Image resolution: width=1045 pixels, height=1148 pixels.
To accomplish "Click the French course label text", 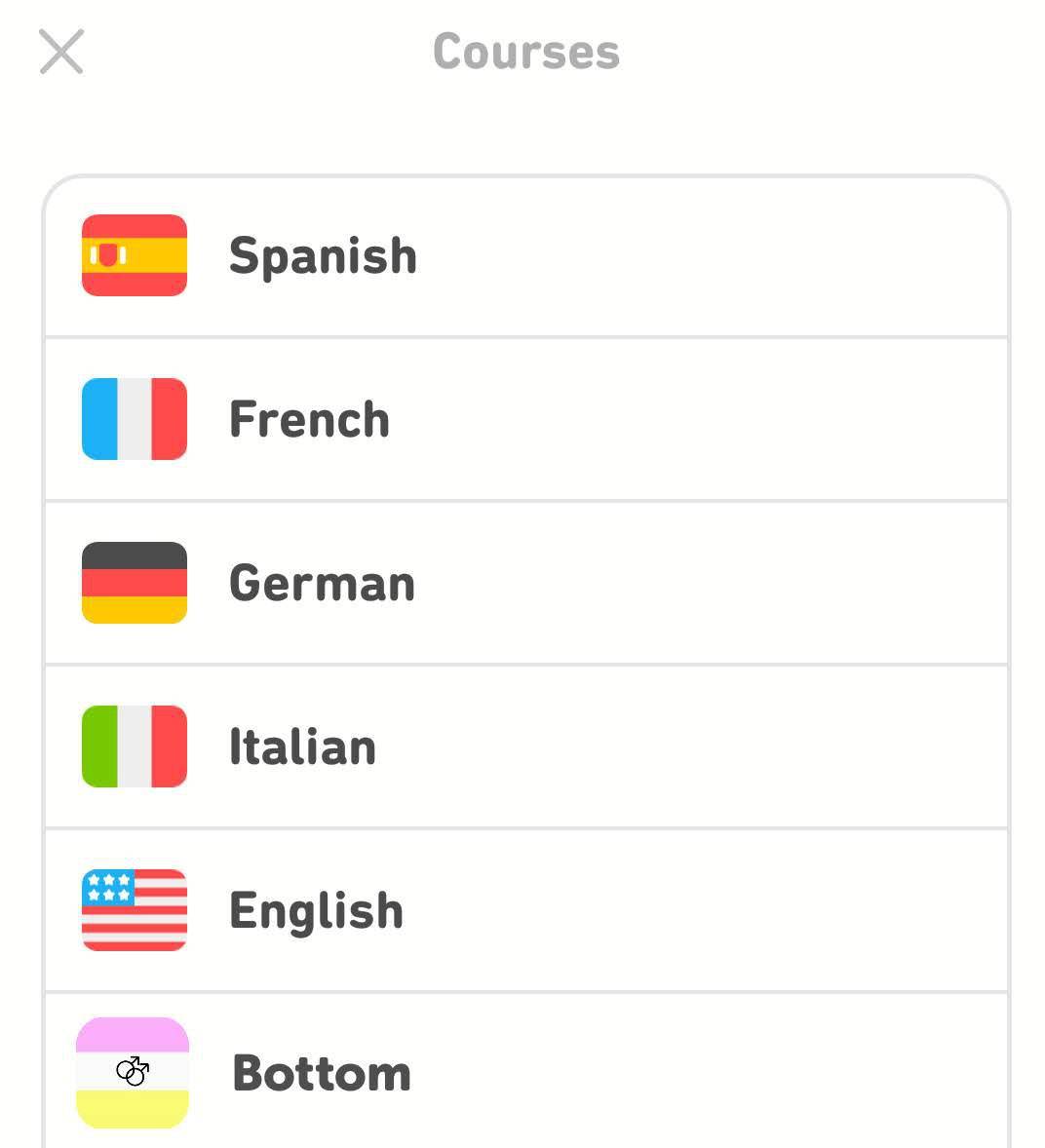I will [x=309, y=419].
